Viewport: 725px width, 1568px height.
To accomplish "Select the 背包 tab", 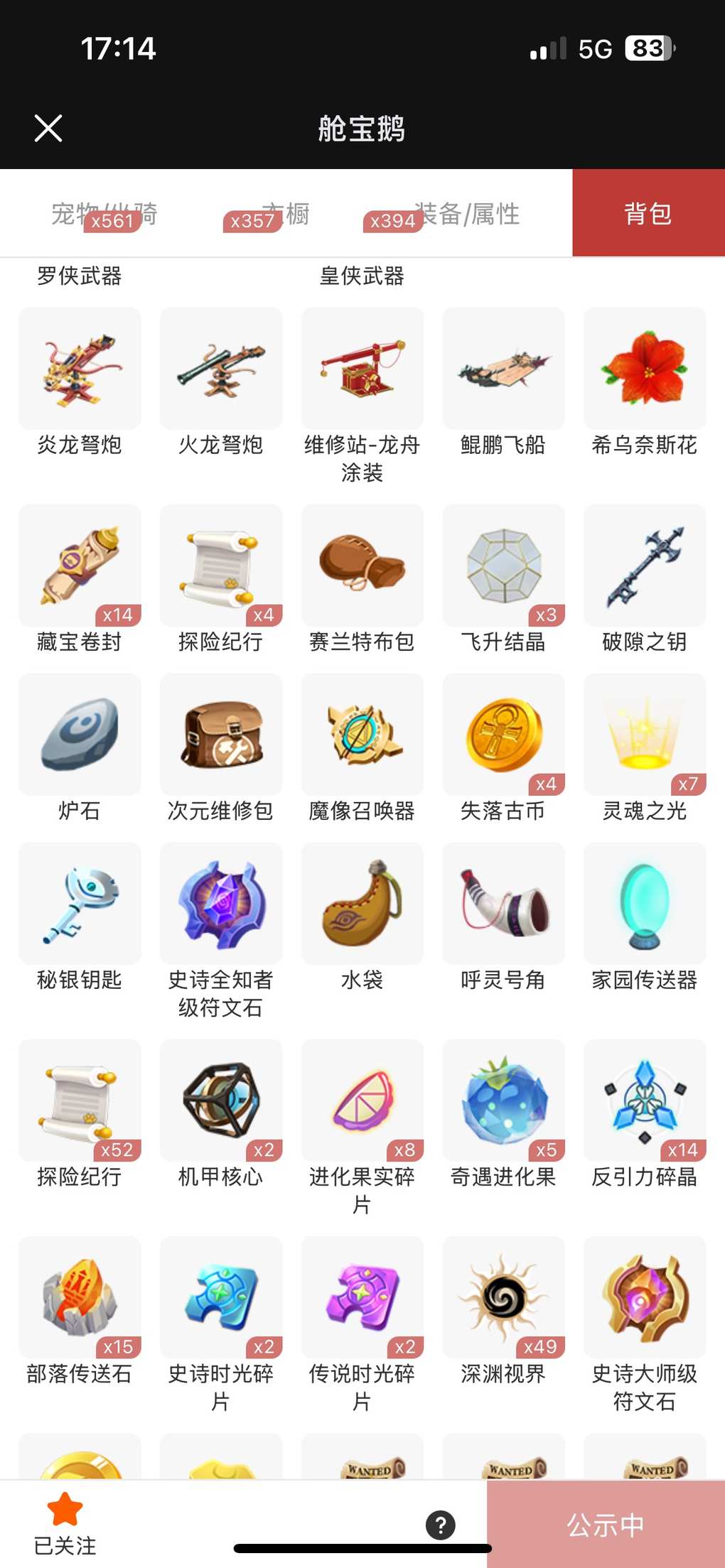I will coord(648,213).
